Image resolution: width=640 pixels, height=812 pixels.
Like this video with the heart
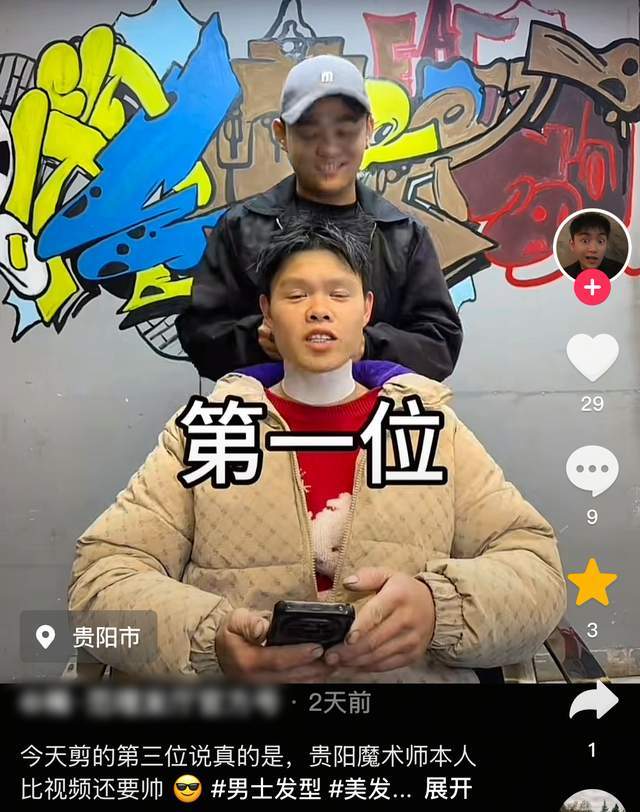(x=592, y=357)
